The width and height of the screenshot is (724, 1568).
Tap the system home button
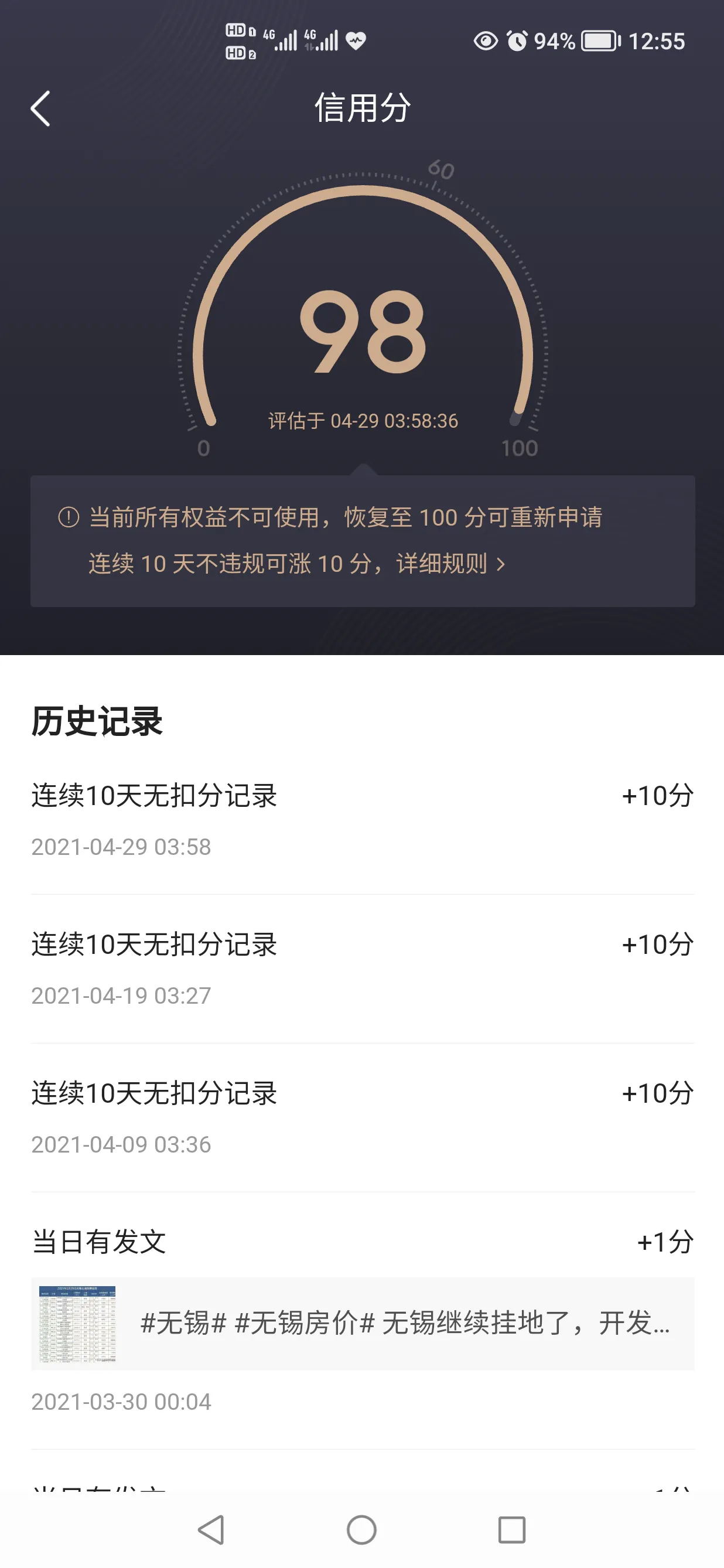361,1530
